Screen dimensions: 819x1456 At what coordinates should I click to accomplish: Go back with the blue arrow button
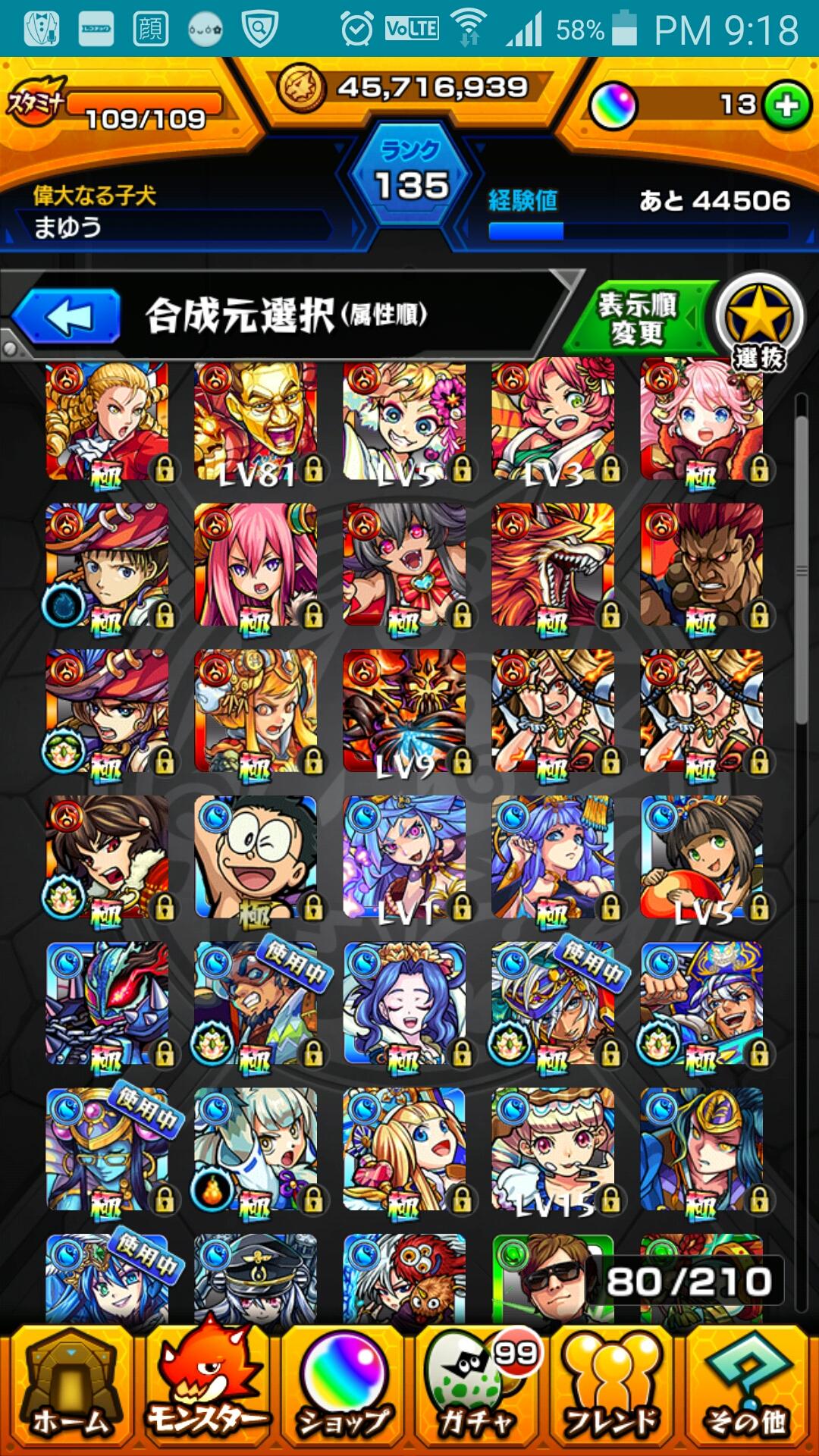click(67, 316)
